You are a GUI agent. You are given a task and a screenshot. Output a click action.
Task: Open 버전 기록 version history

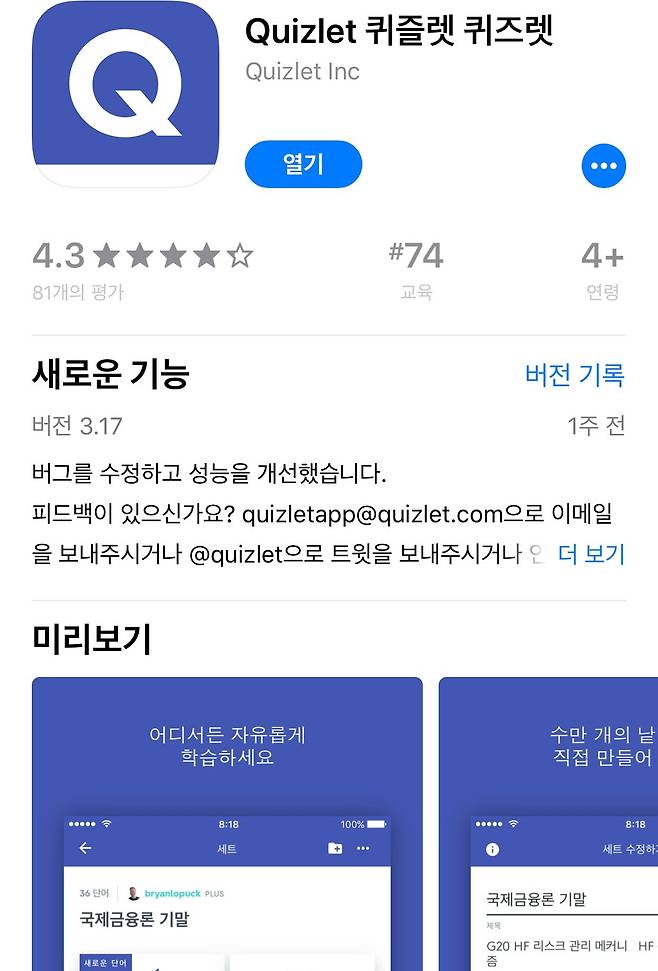pyautogui.click(x=574, y=375)
